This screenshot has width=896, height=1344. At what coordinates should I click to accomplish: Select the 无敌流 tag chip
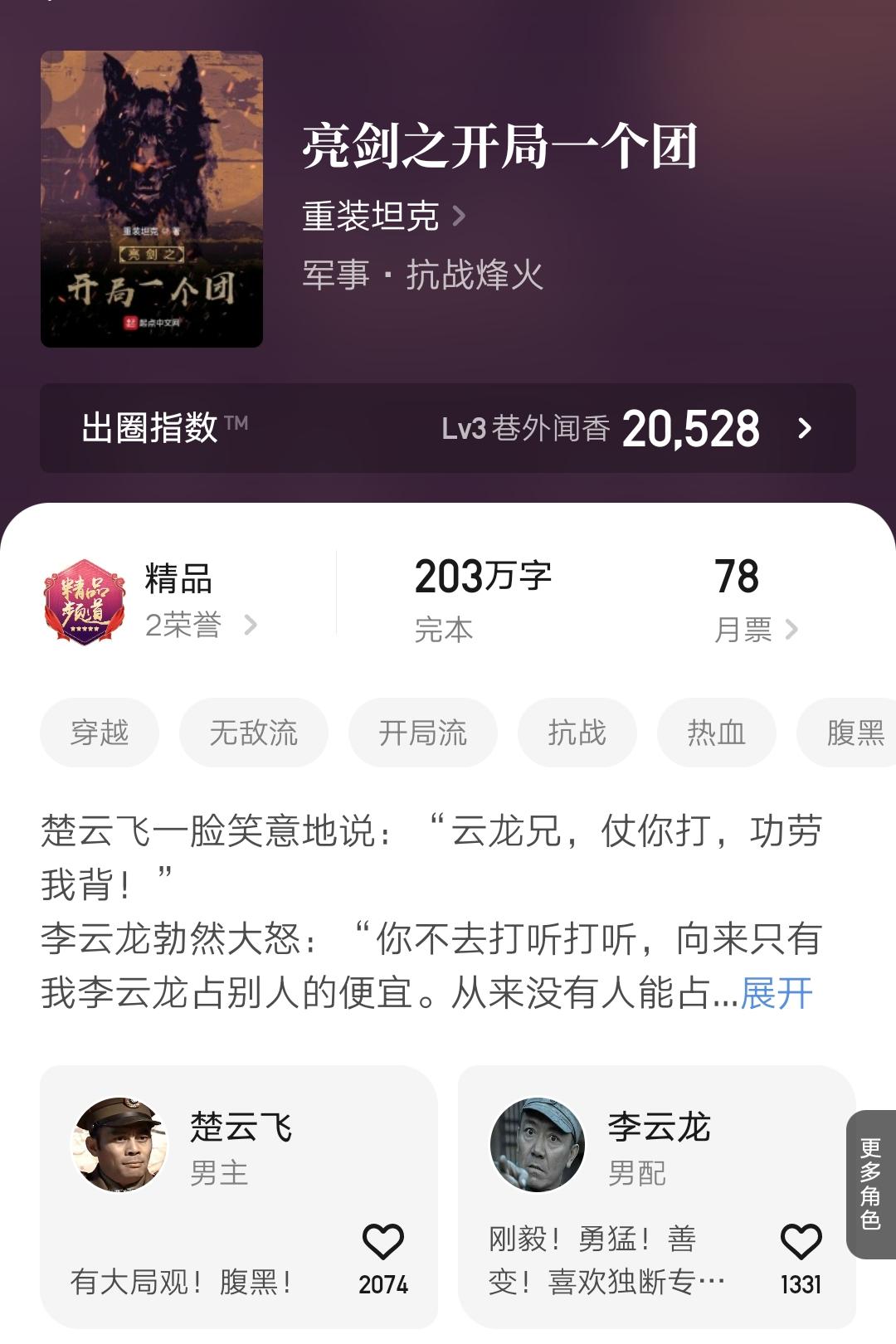pyautogui.click(x=253, y=733)
